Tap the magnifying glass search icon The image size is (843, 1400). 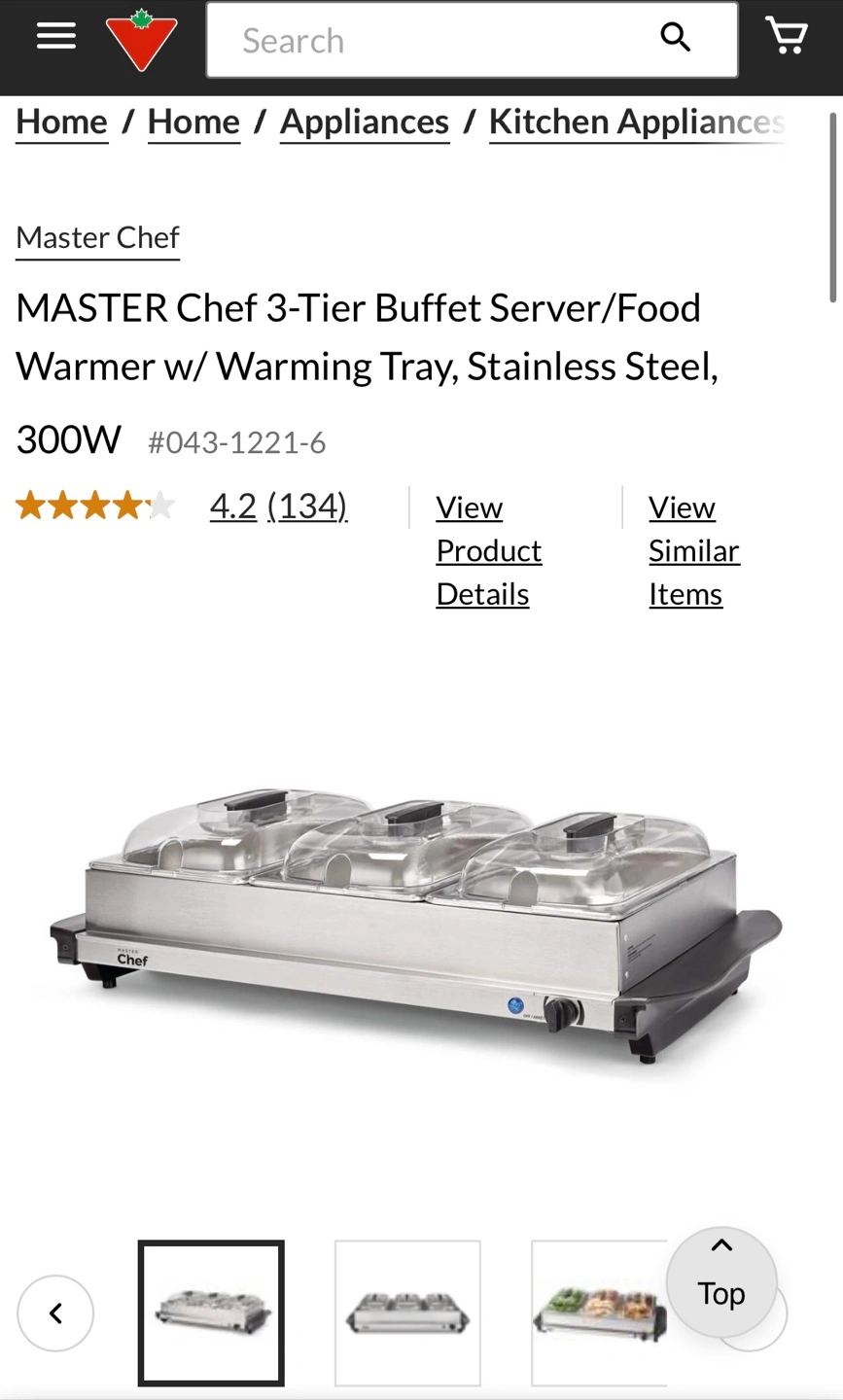tap(676, 38)
